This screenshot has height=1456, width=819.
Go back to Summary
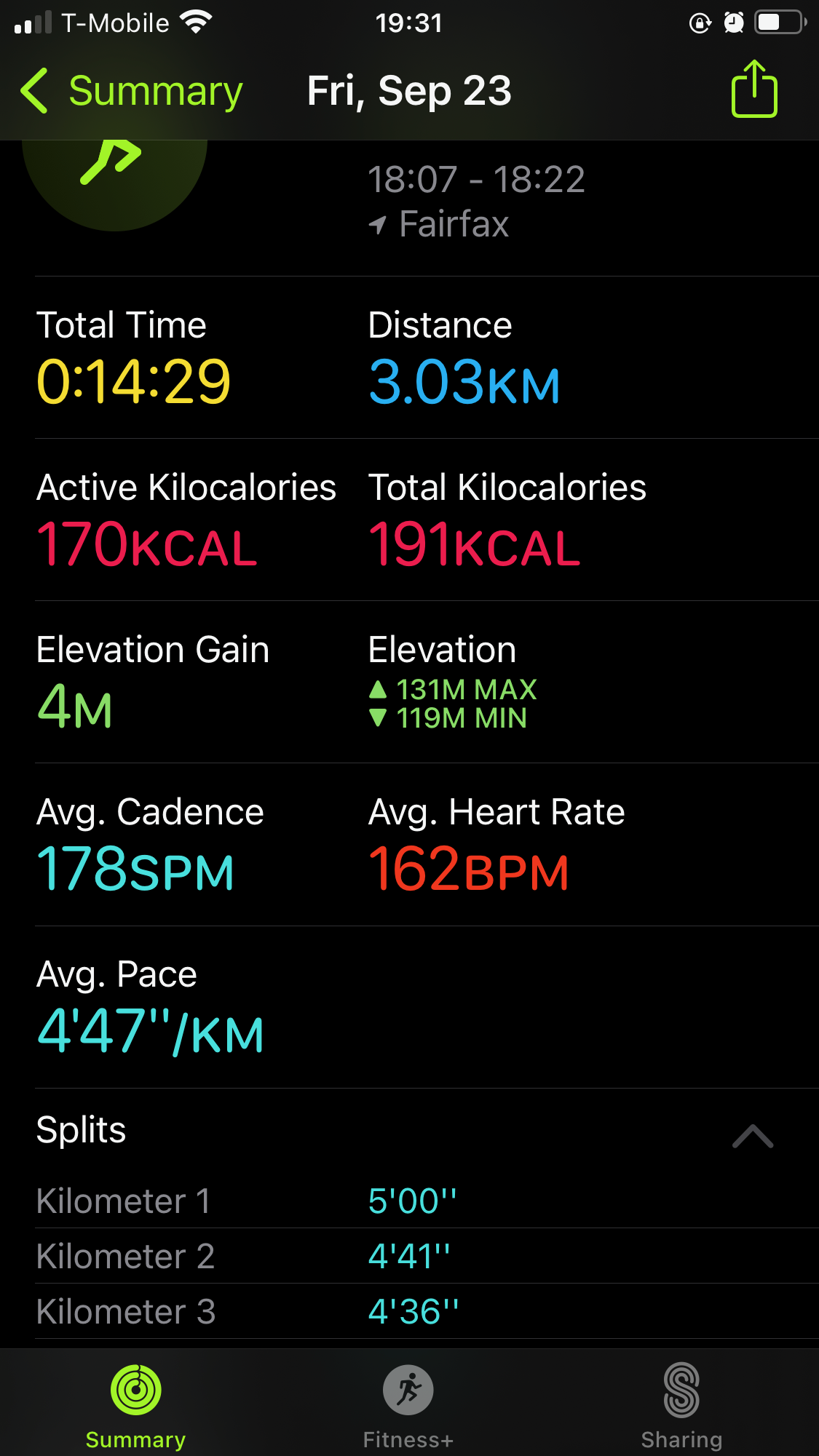[131, 92]
